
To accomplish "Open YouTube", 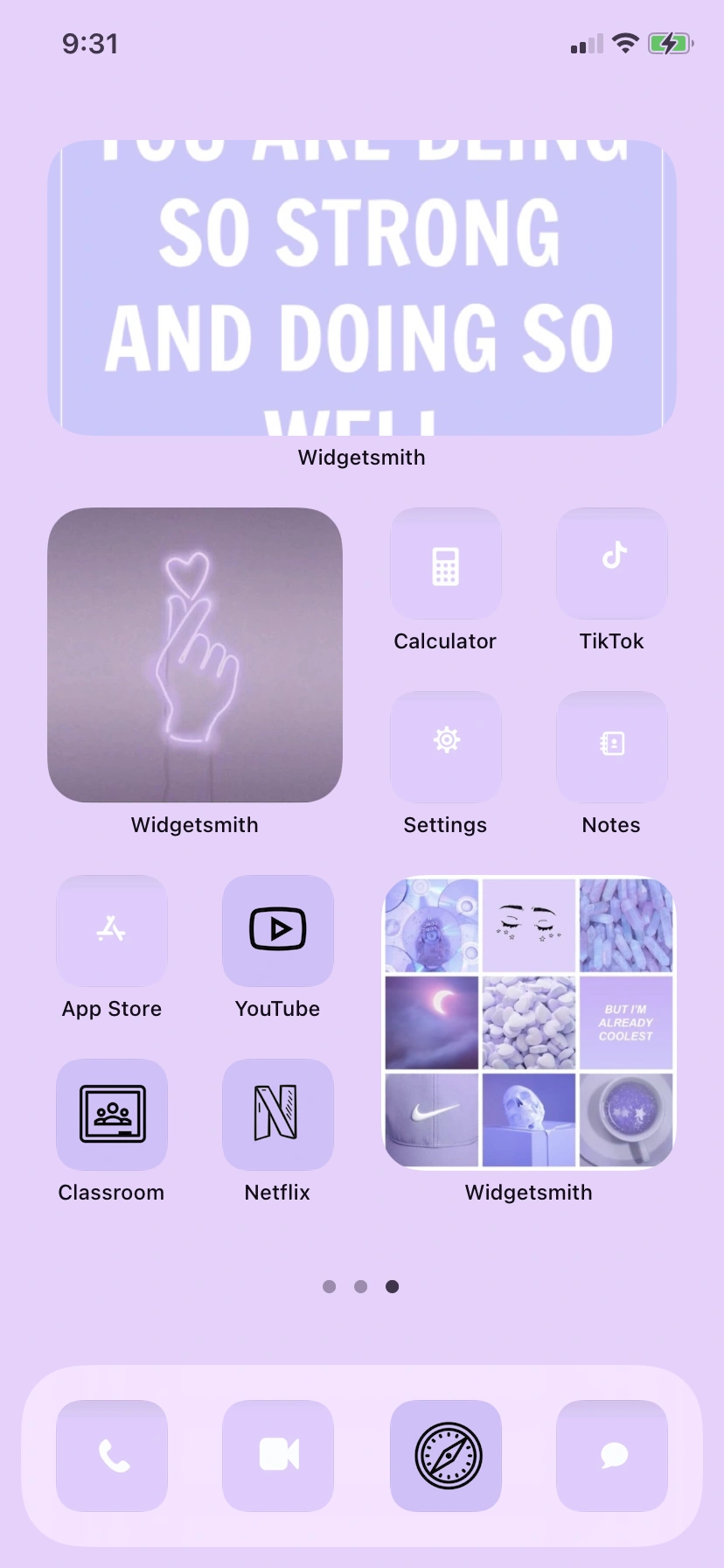I will point(277,930).
